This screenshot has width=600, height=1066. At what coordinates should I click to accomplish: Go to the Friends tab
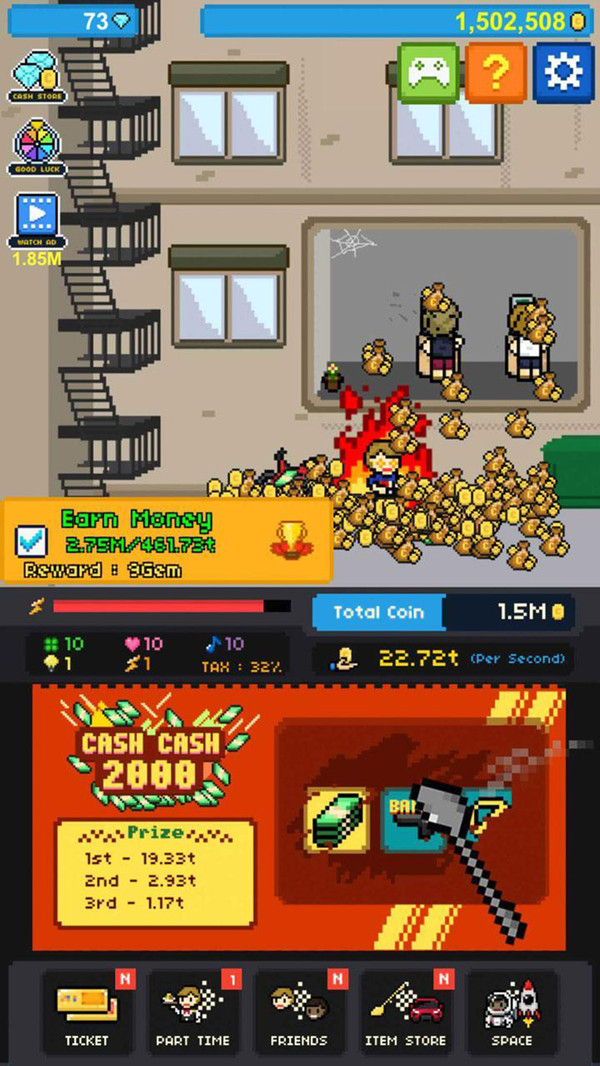(299, 1012)
